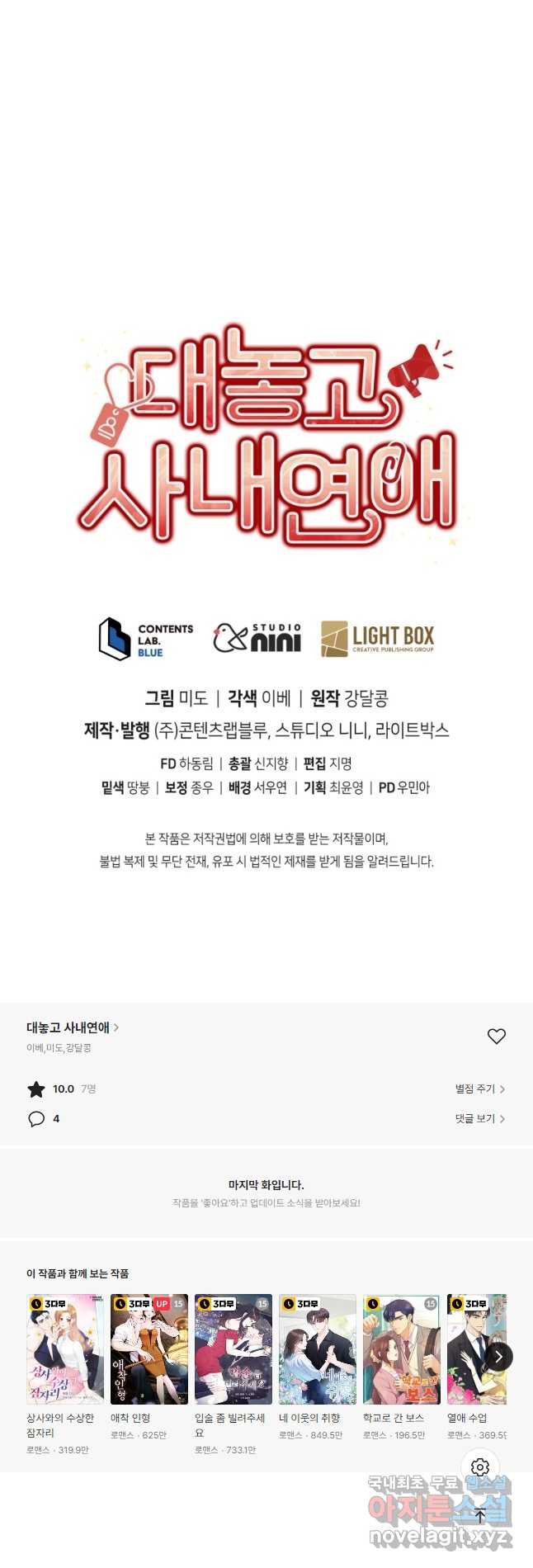
Task: Like this series with the heart icon
Action: tap(496, 1036)
